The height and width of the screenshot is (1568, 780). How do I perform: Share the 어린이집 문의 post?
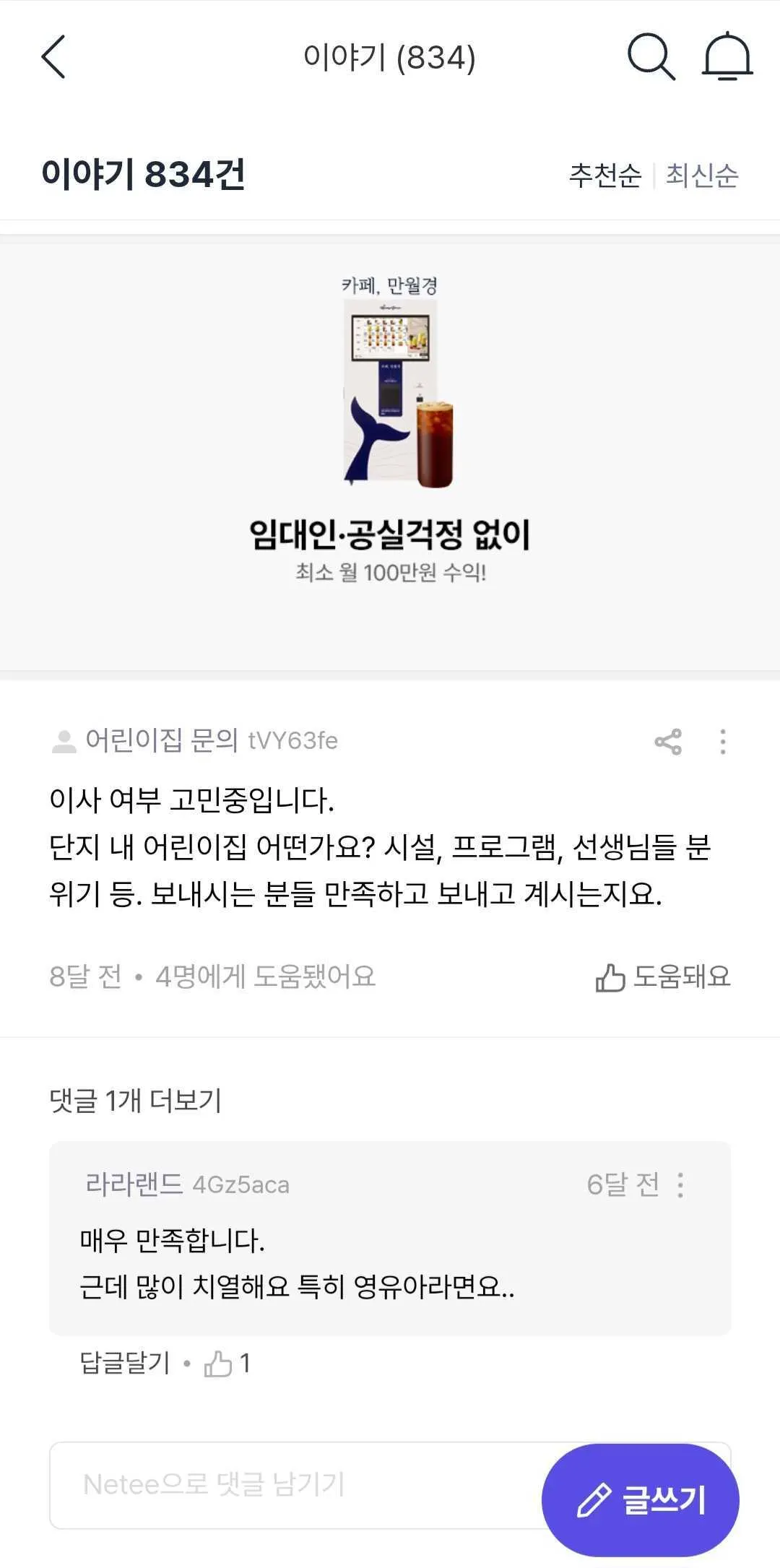668,742
